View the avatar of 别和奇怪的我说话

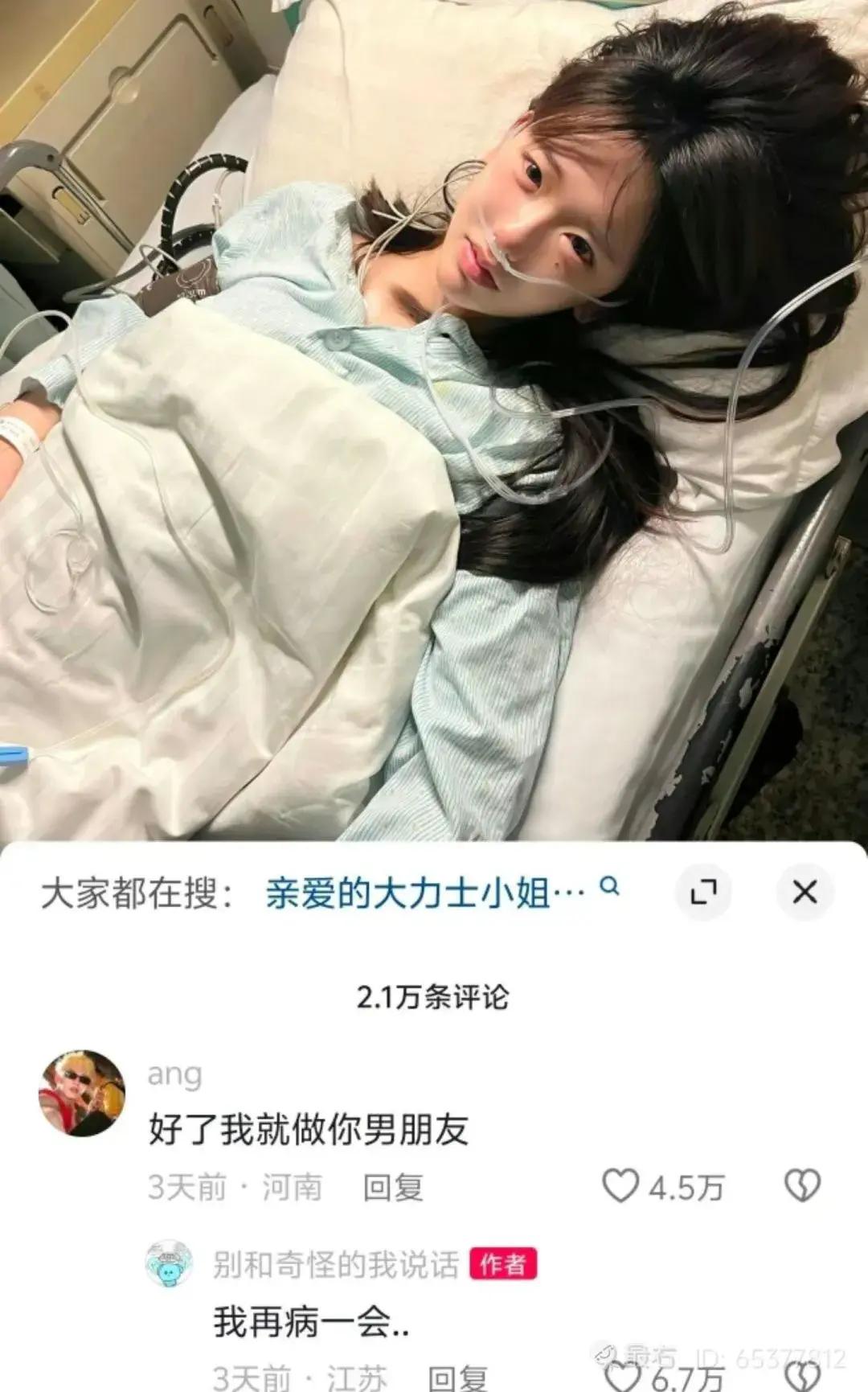[169, 1263]
